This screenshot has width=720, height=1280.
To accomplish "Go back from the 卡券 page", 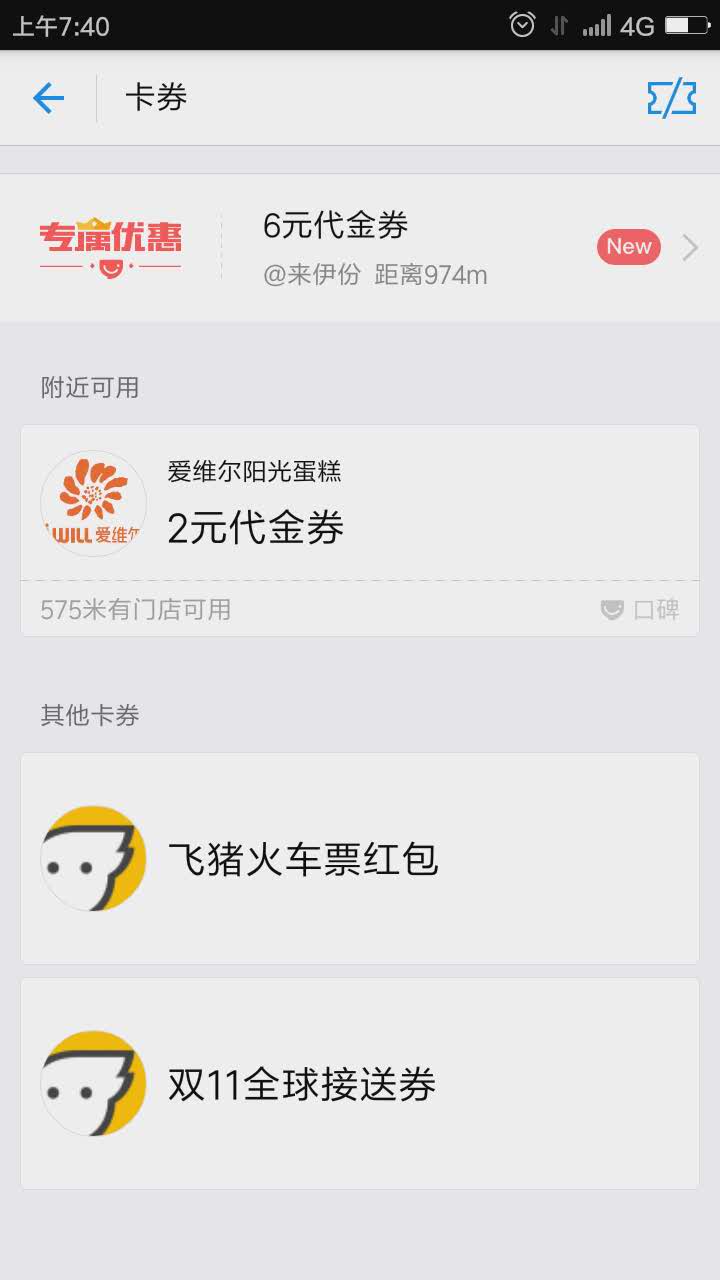I will tap(48, 98).
